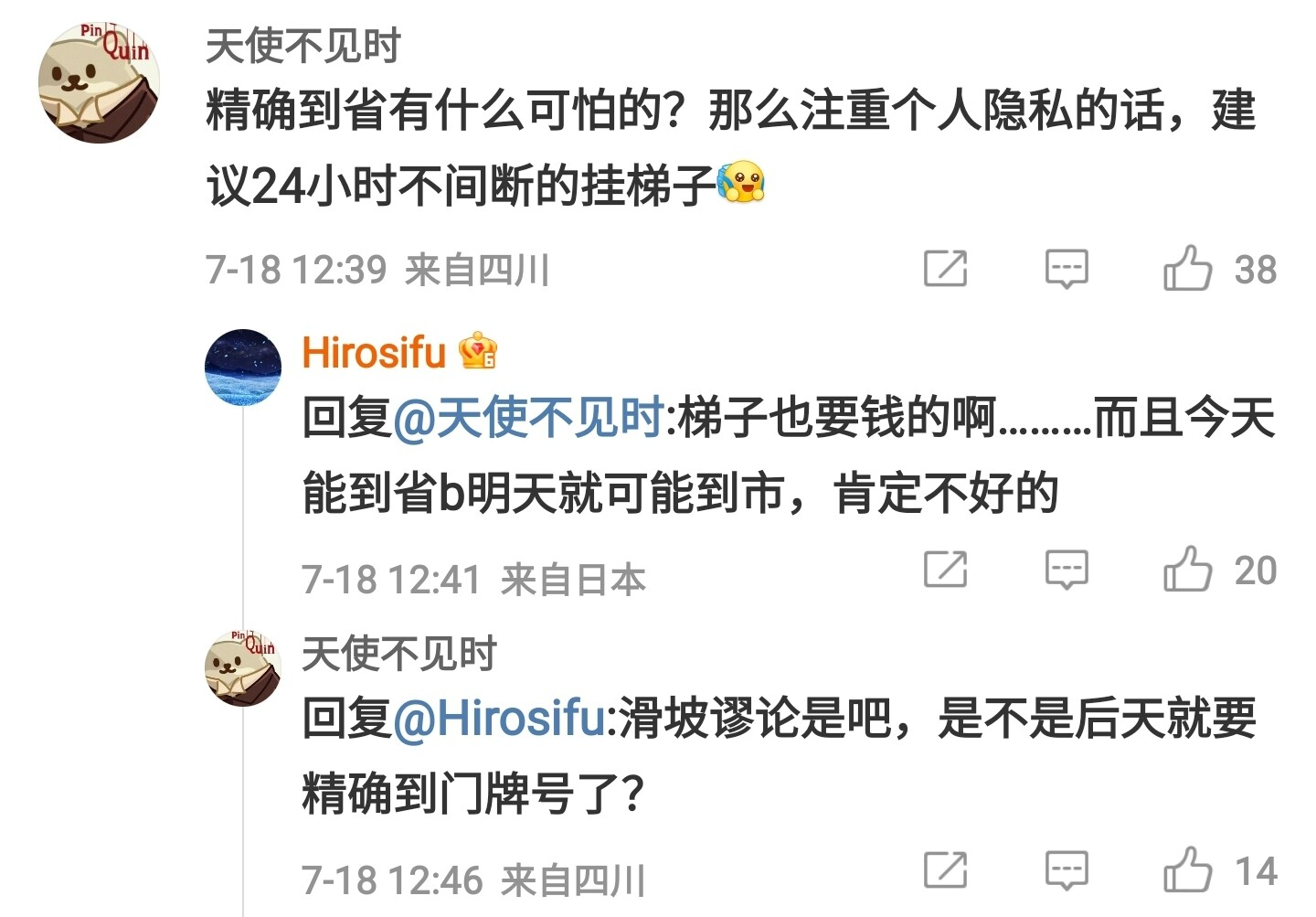Repost the 7-18 12:39 comment
Viewport: 1316px width, 917px height.
click(946, 269)
